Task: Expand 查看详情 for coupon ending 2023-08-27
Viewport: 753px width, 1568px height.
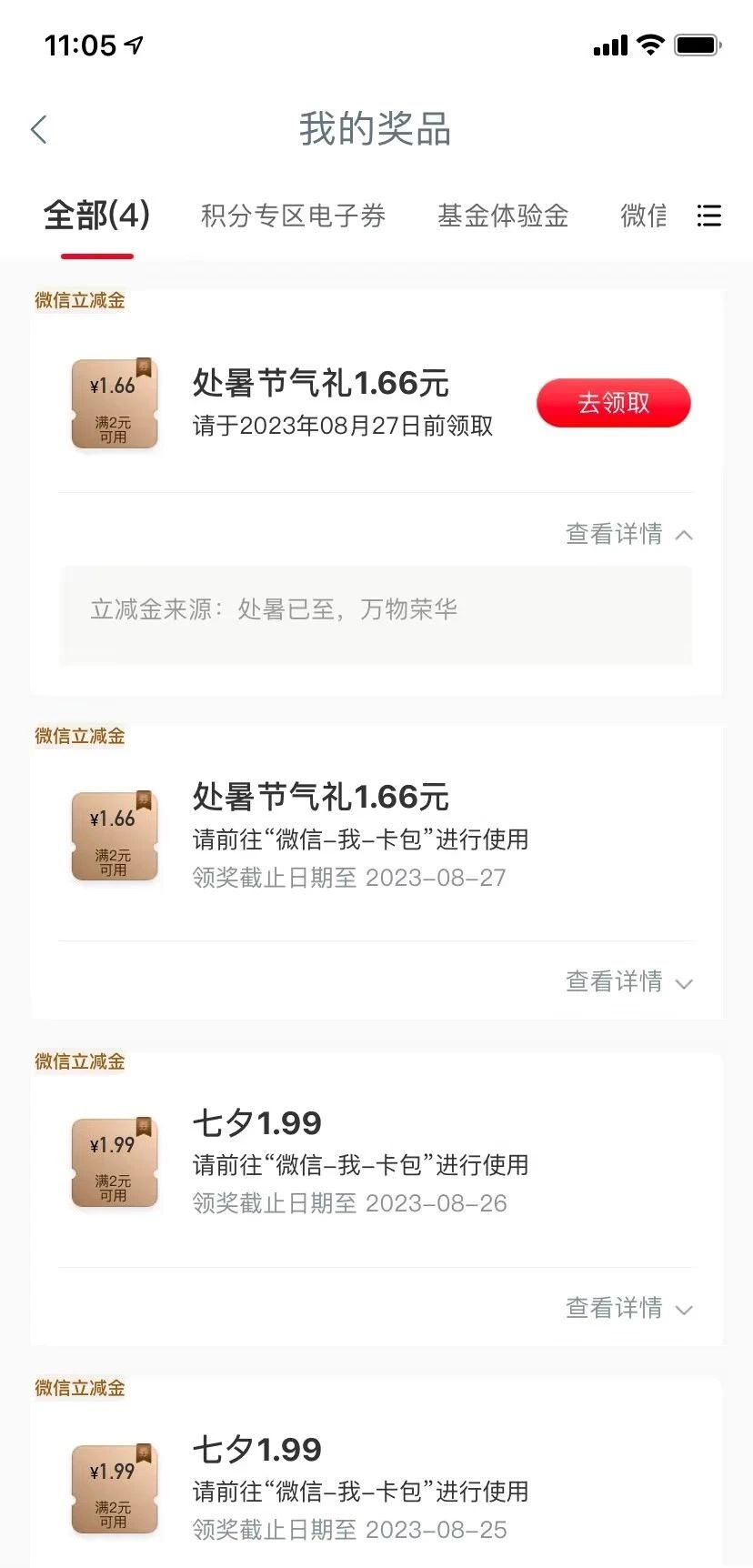Action: pos(629,981)
